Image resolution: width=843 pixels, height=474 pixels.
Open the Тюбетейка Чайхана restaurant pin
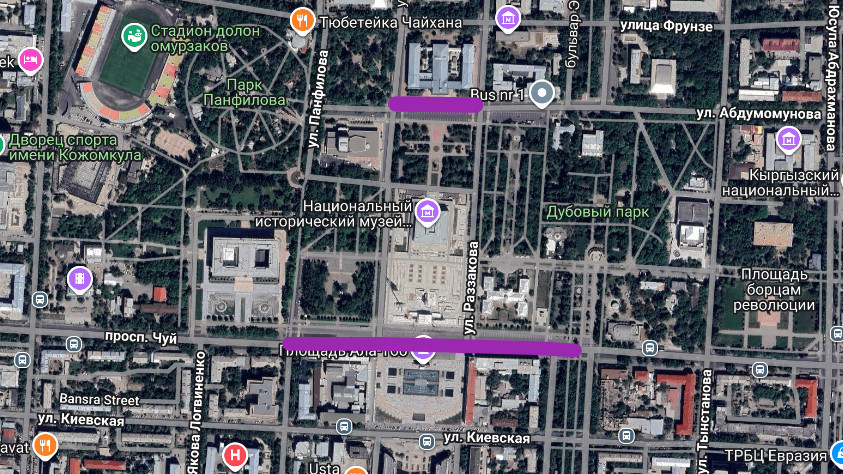click(x=301, y=20)
